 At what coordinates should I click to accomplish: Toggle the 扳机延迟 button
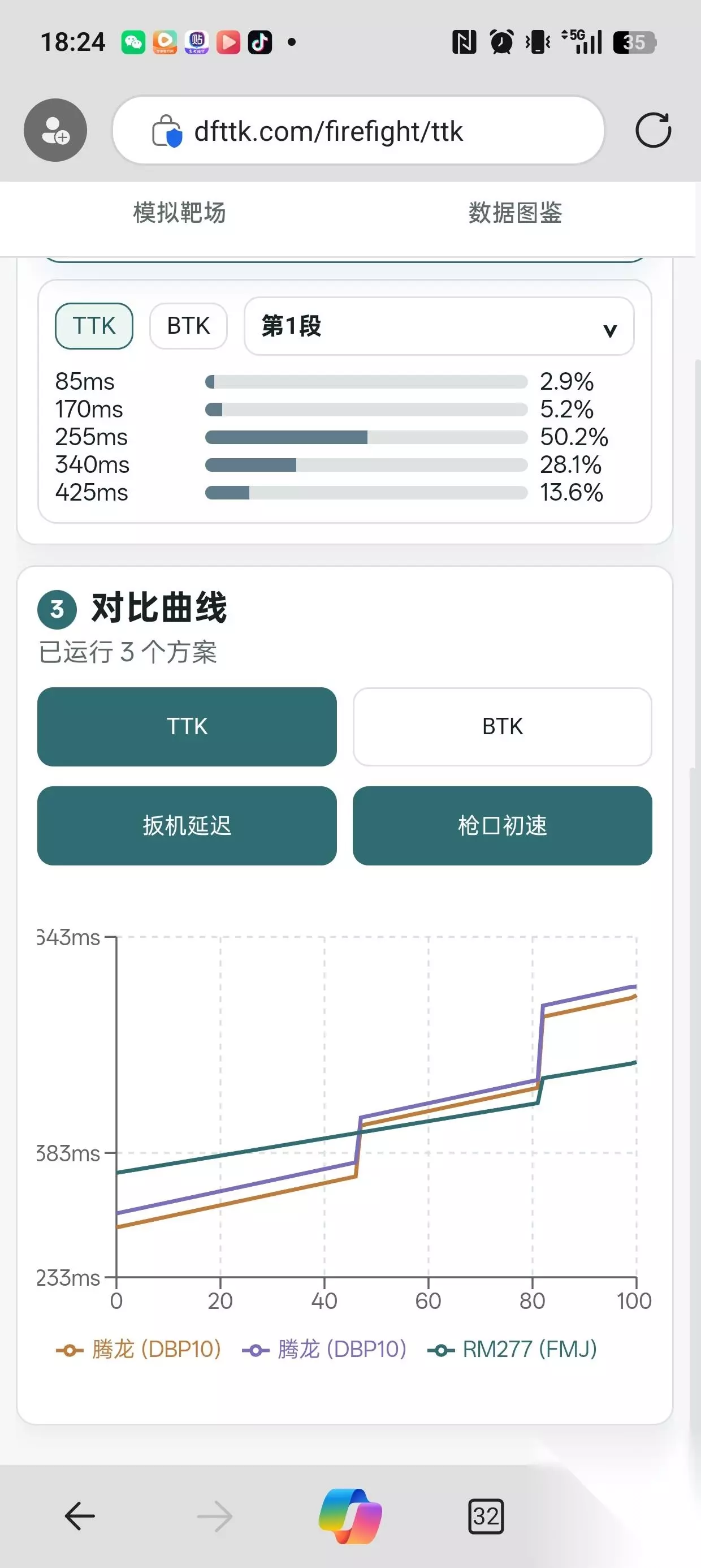(187, 825)
